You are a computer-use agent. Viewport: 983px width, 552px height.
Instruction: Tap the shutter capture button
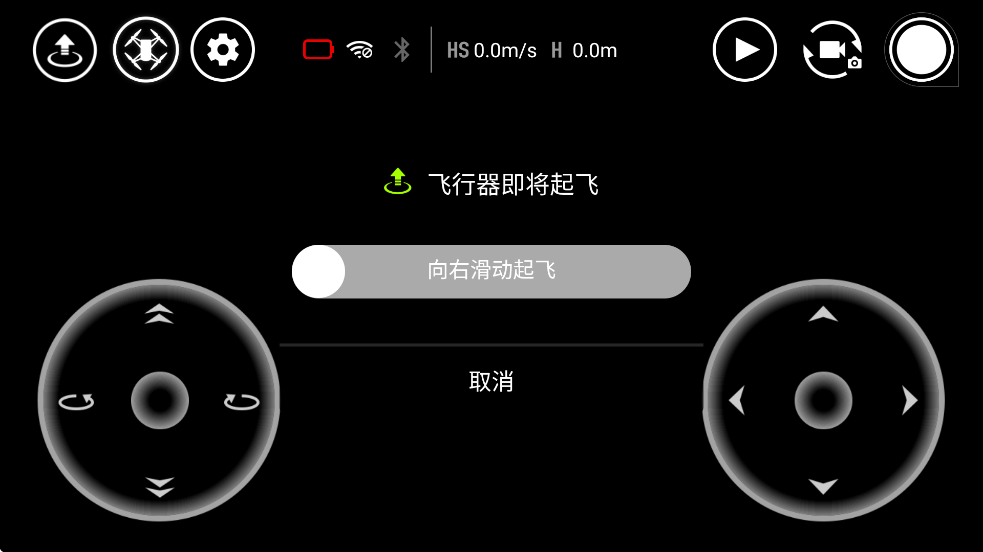tap(921, 50)
